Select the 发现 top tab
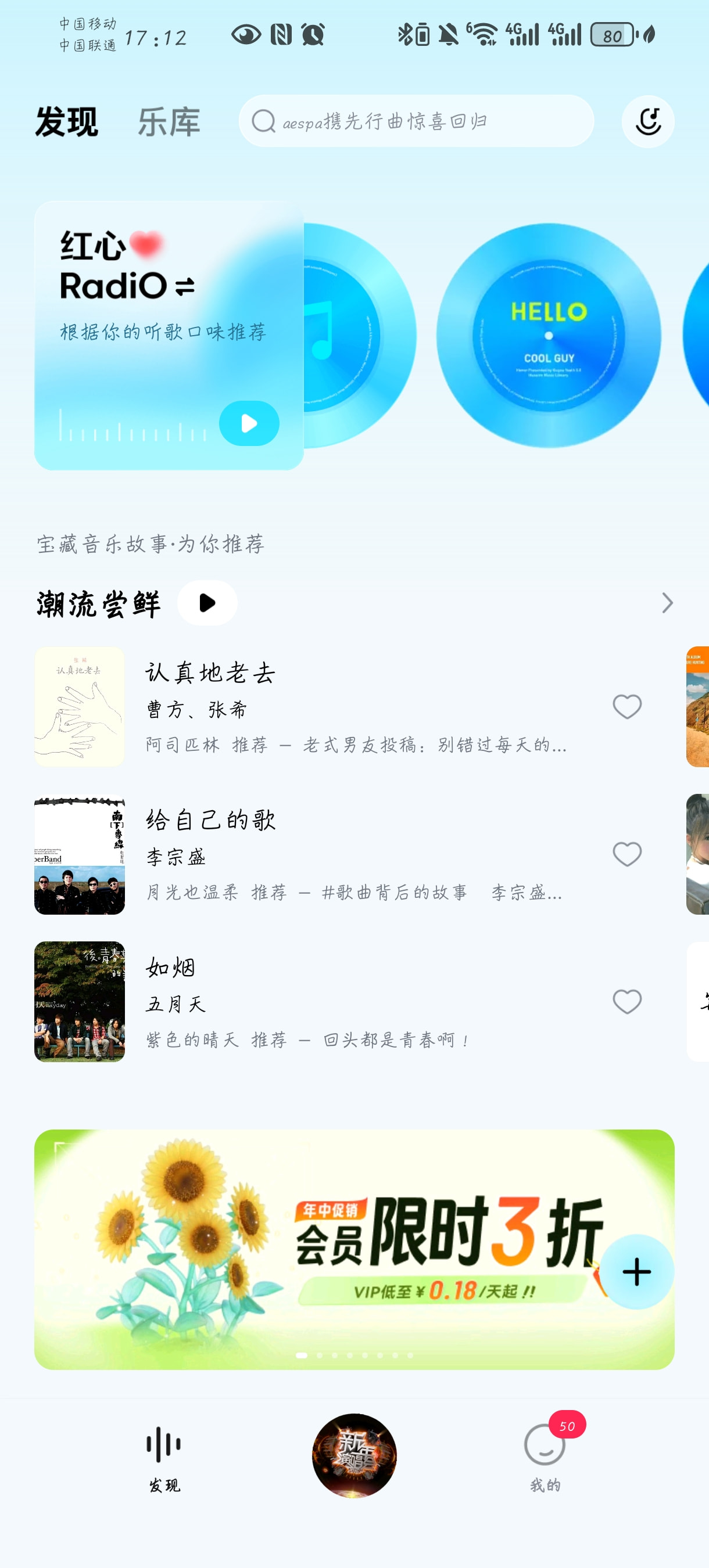Image resolution: width=709 pixels, height=1568 pixels. click(66, 122)
